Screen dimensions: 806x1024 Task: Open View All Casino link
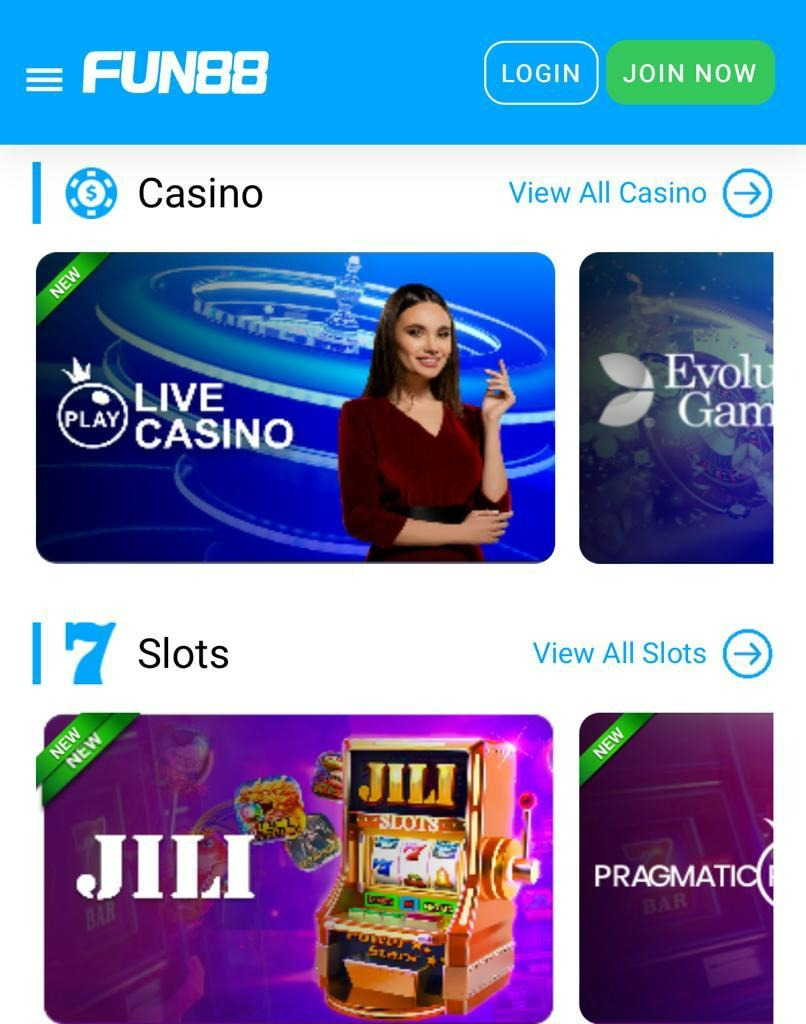coord(639,193)
